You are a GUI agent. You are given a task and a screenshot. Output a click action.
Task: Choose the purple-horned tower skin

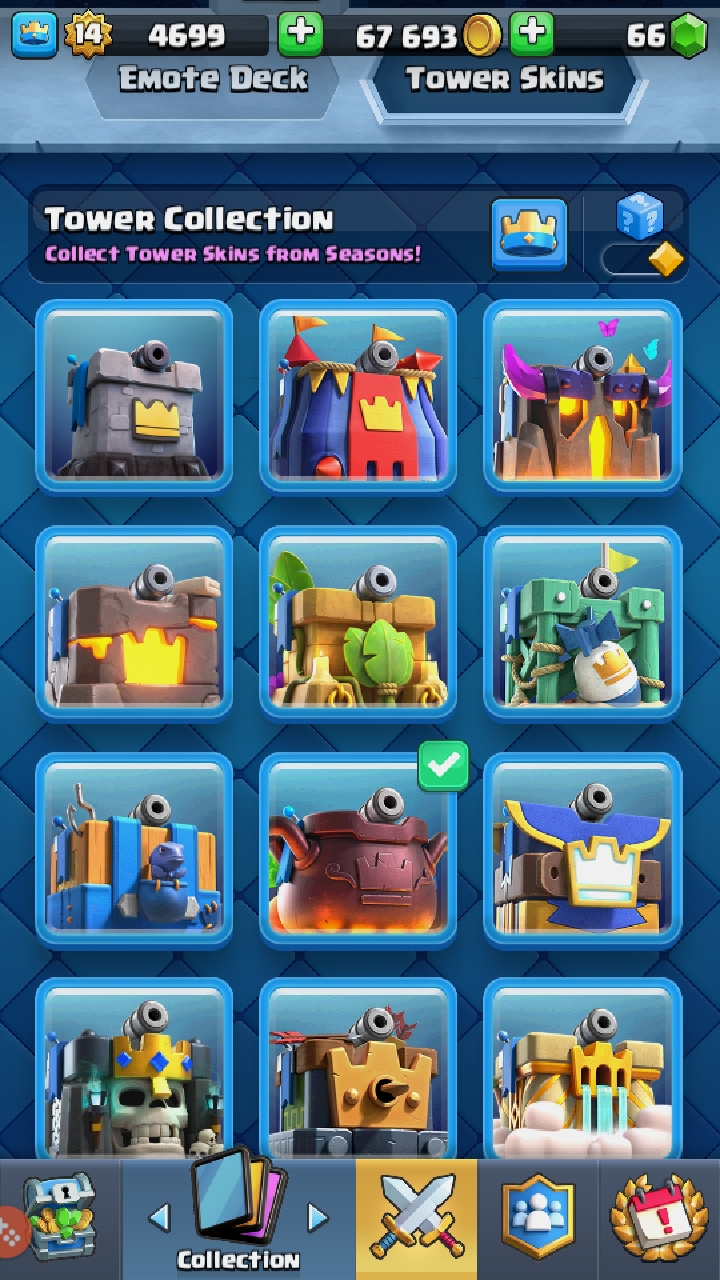[x=582, y=397]
